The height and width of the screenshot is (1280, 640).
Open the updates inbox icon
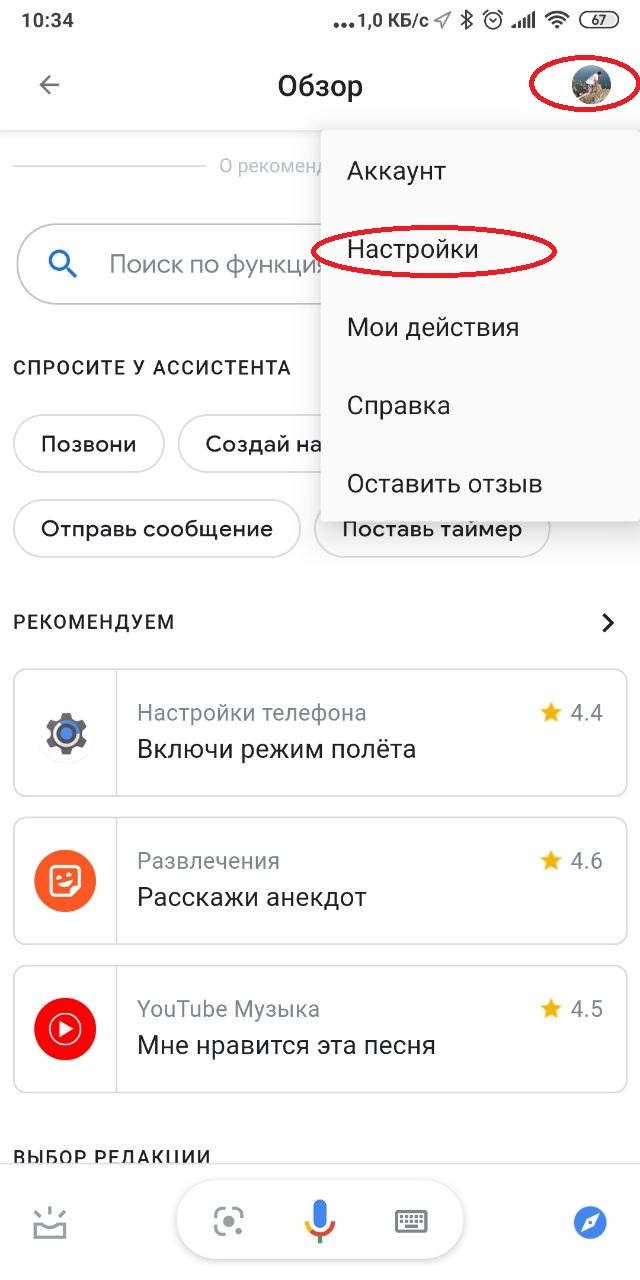(x=49, y=1221)
